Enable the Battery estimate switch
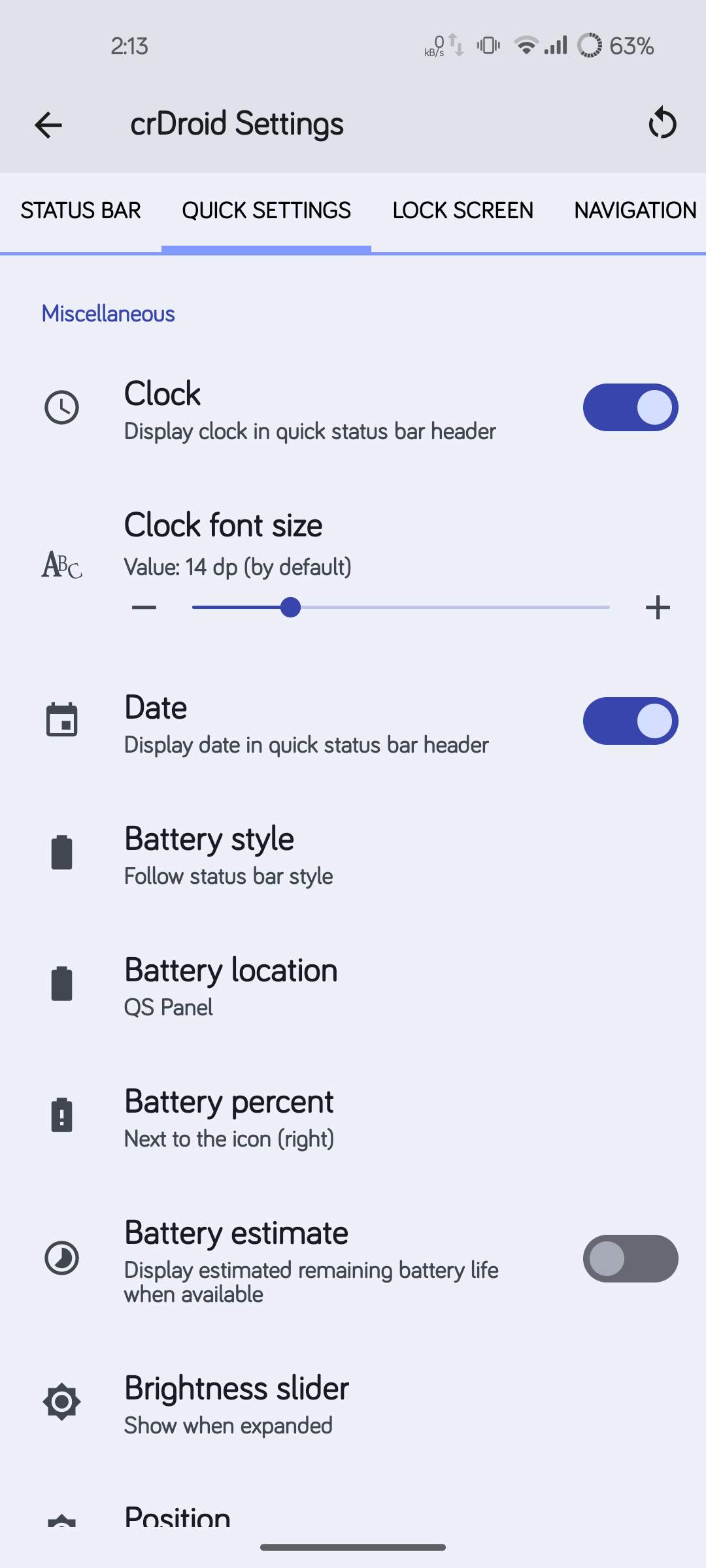Viewport: 706px width, 1568px height. pos(630,1258)
